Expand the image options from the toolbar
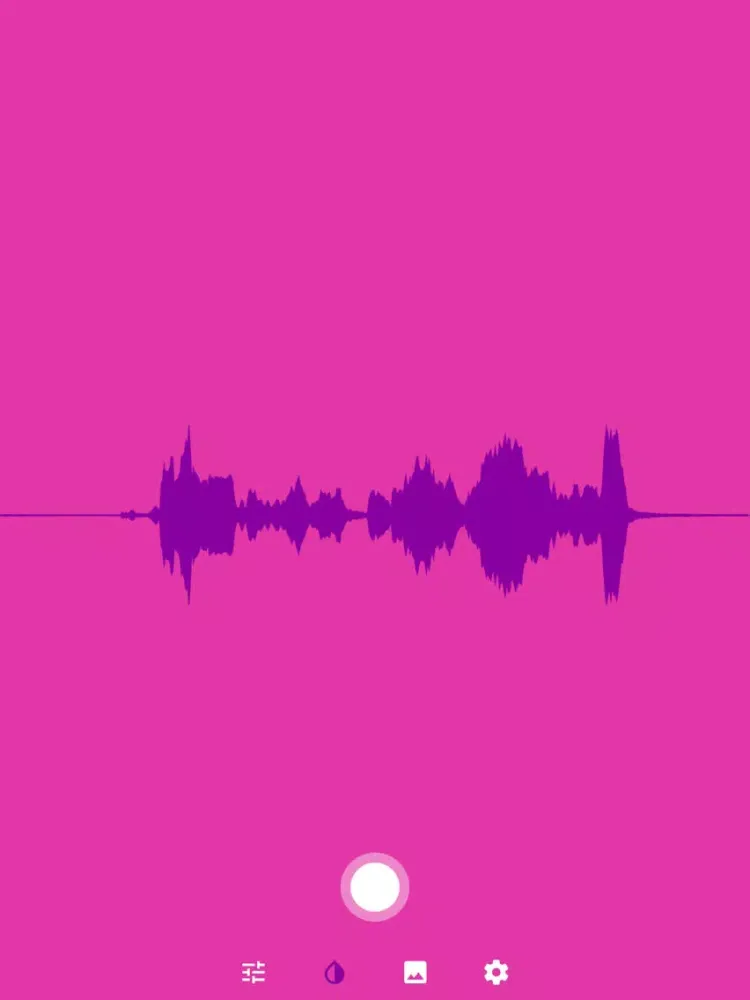 tap(414, 970)
